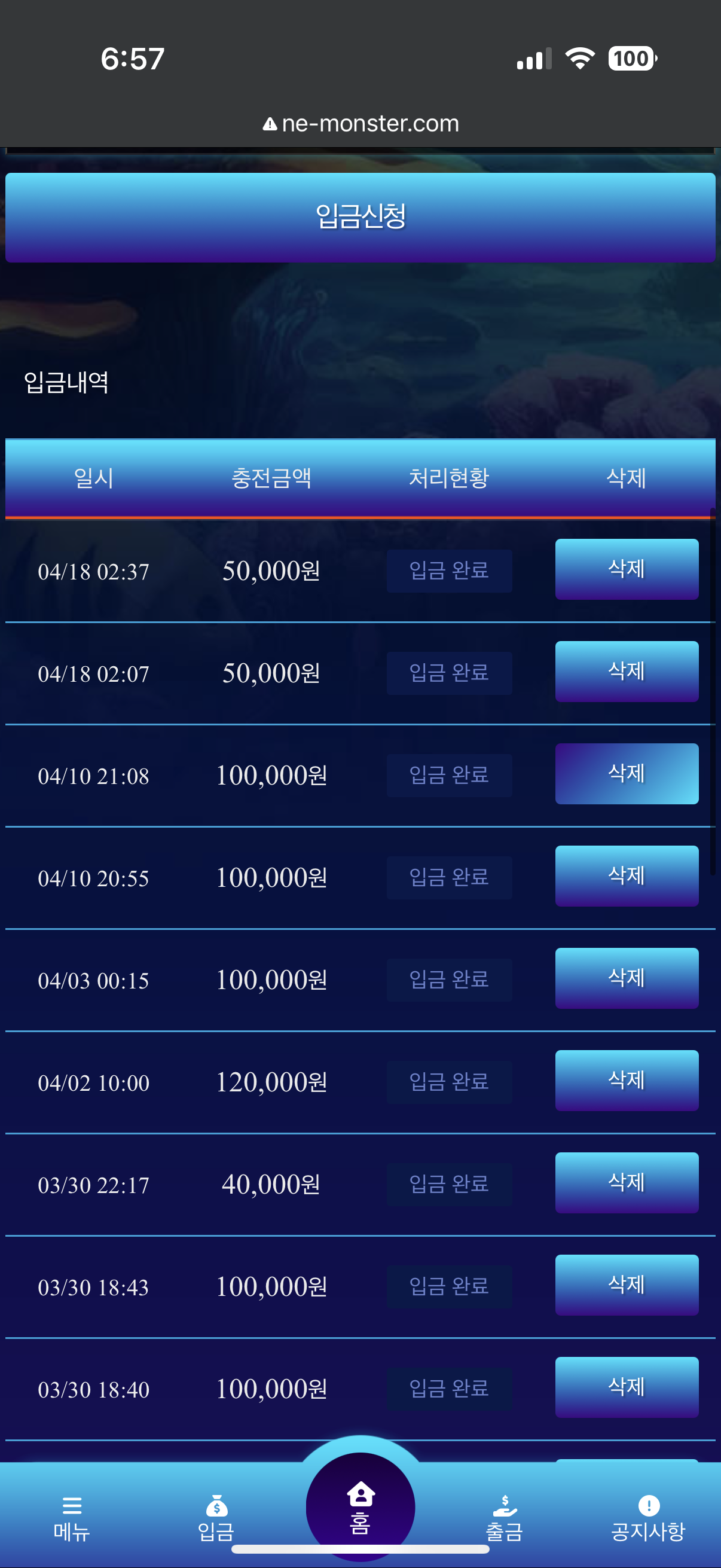Remove the 03/30 18:43 deposit record
This screenshot has width=721, height=1568.
pyautogui.click(x=627, y=1285)
